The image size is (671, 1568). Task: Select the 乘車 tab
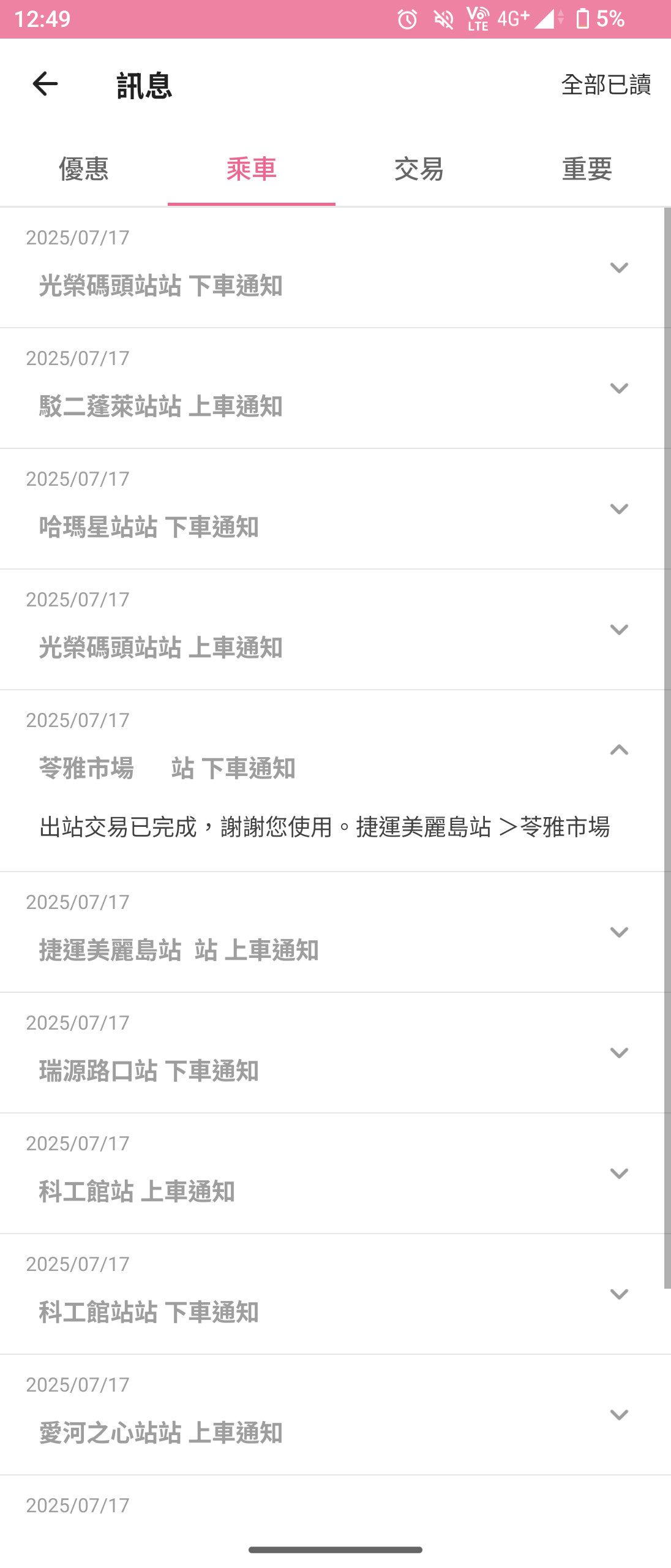click(252, 169)
